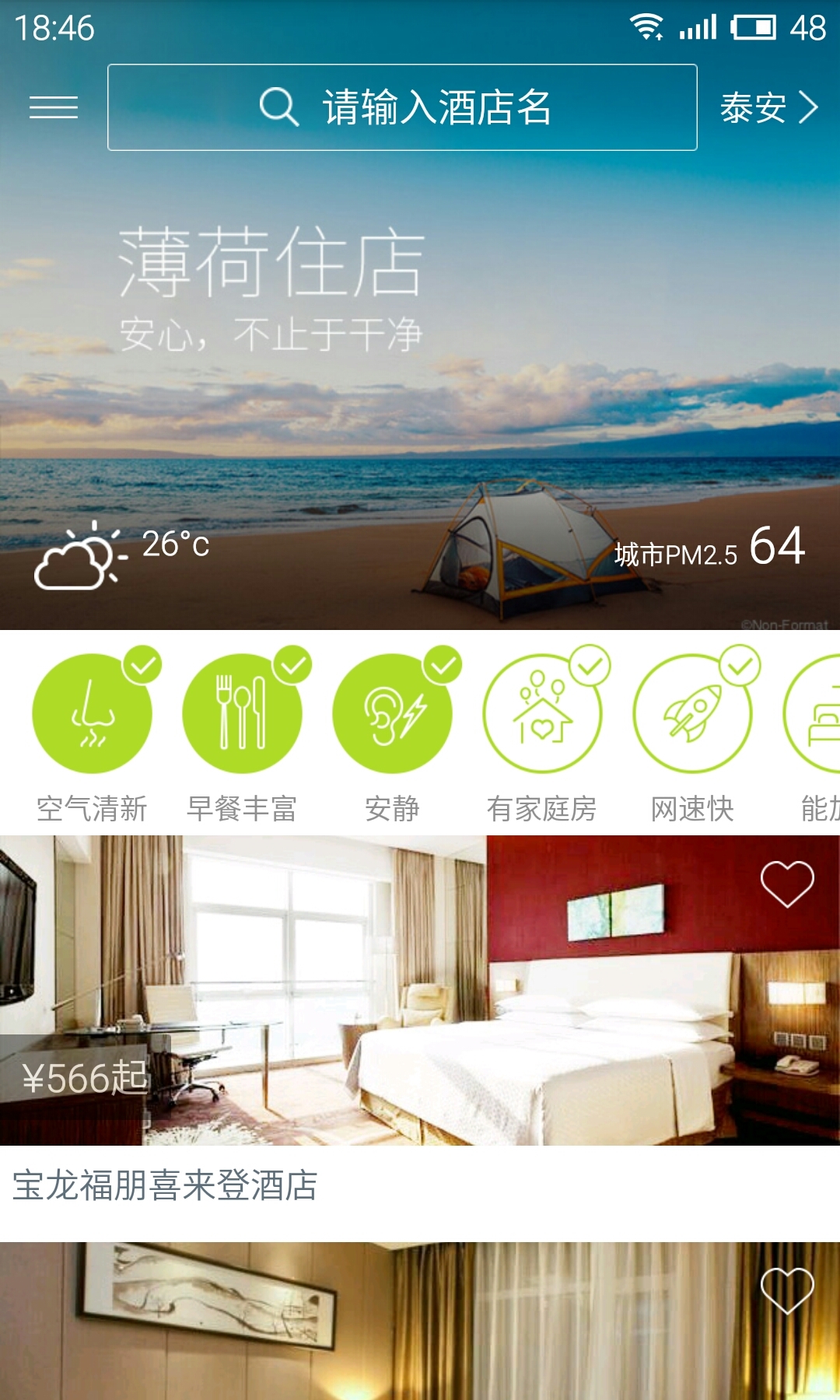
Task: Open the 宝龙福朋喜来登酒店 hotel card
Action: coord(420,1011)
